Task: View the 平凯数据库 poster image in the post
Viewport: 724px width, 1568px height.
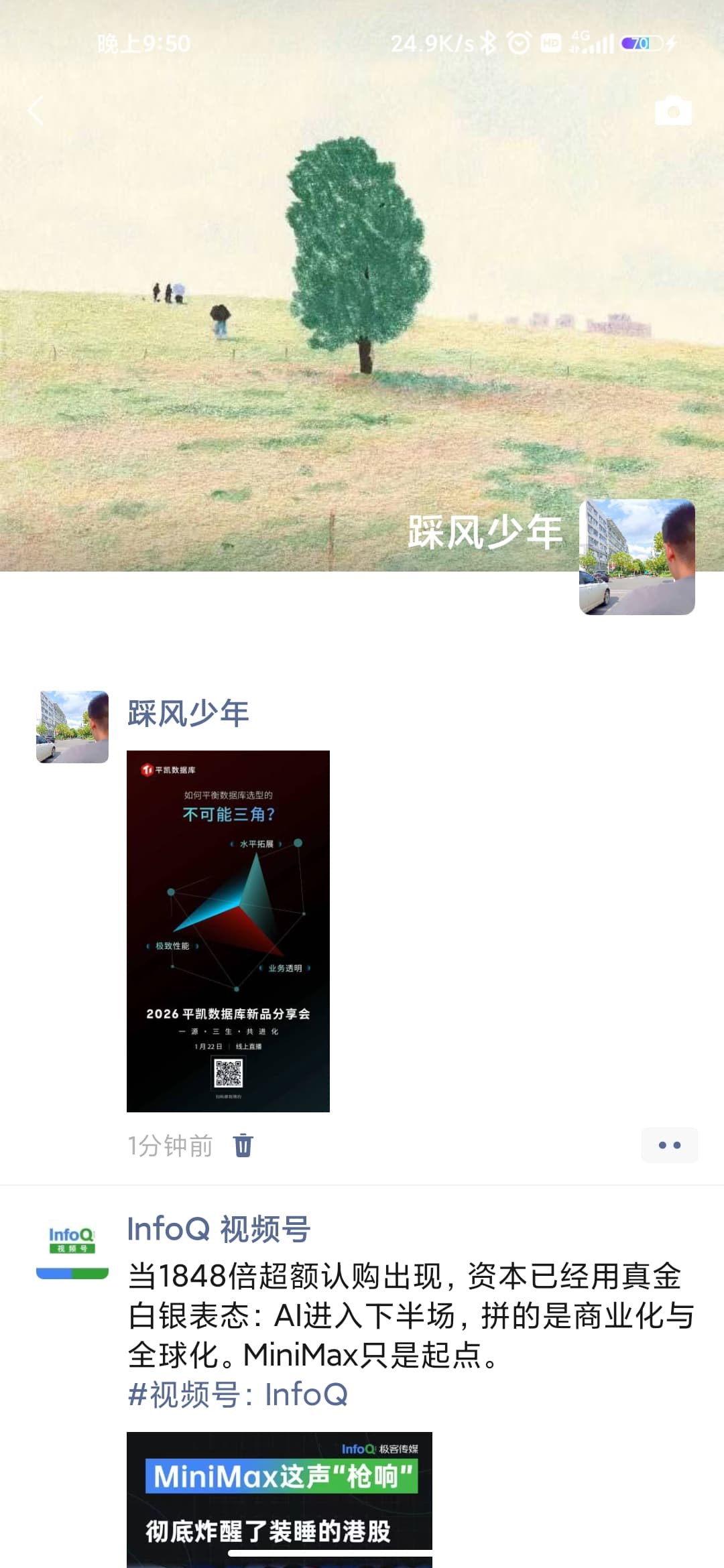Action: pos(228,931)
